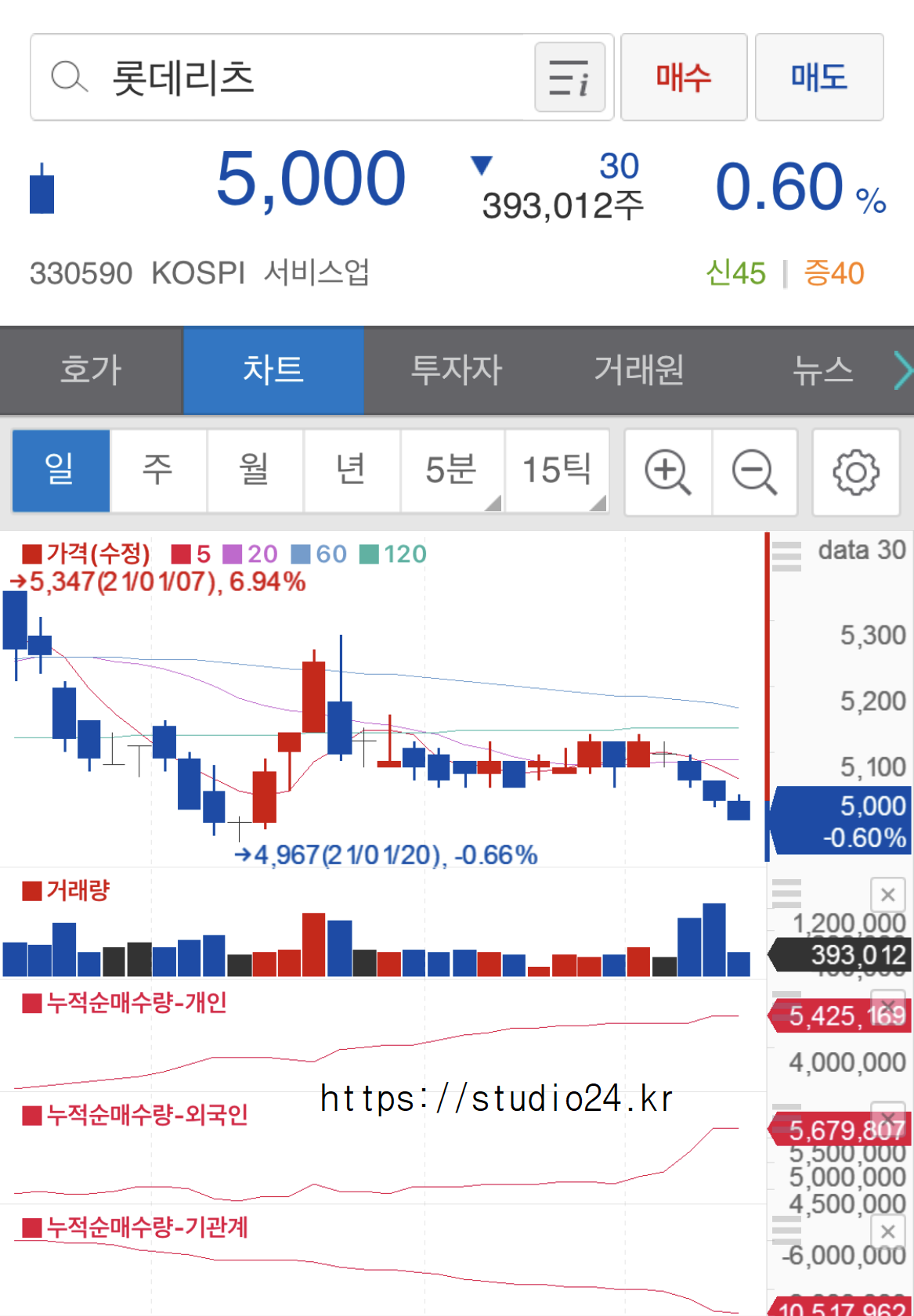Open chart settings gear
The image size is (914, 1316).
click(x=856, y=472)
